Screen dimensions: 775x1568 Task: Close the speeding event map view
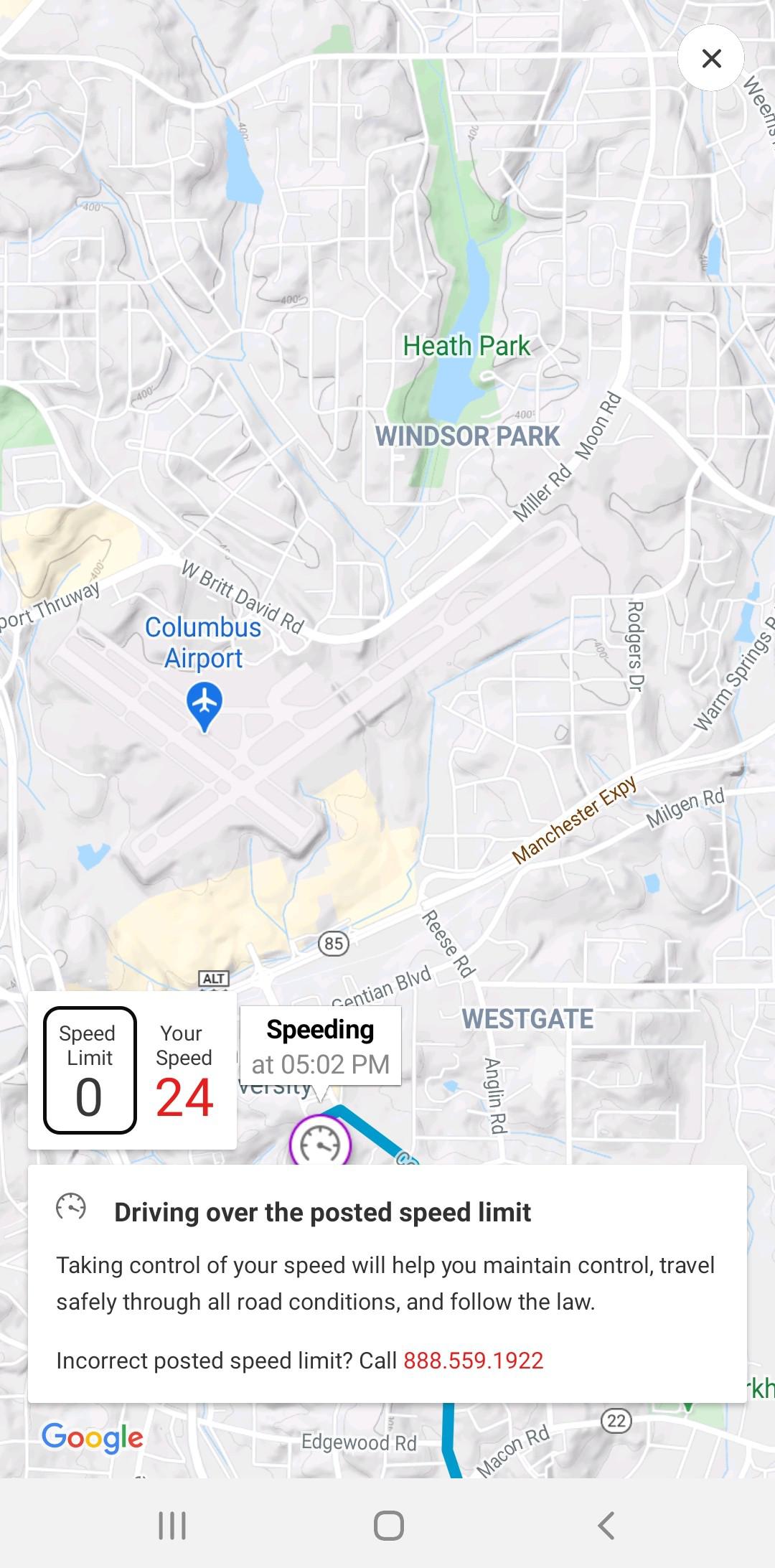tap(710, 58)
